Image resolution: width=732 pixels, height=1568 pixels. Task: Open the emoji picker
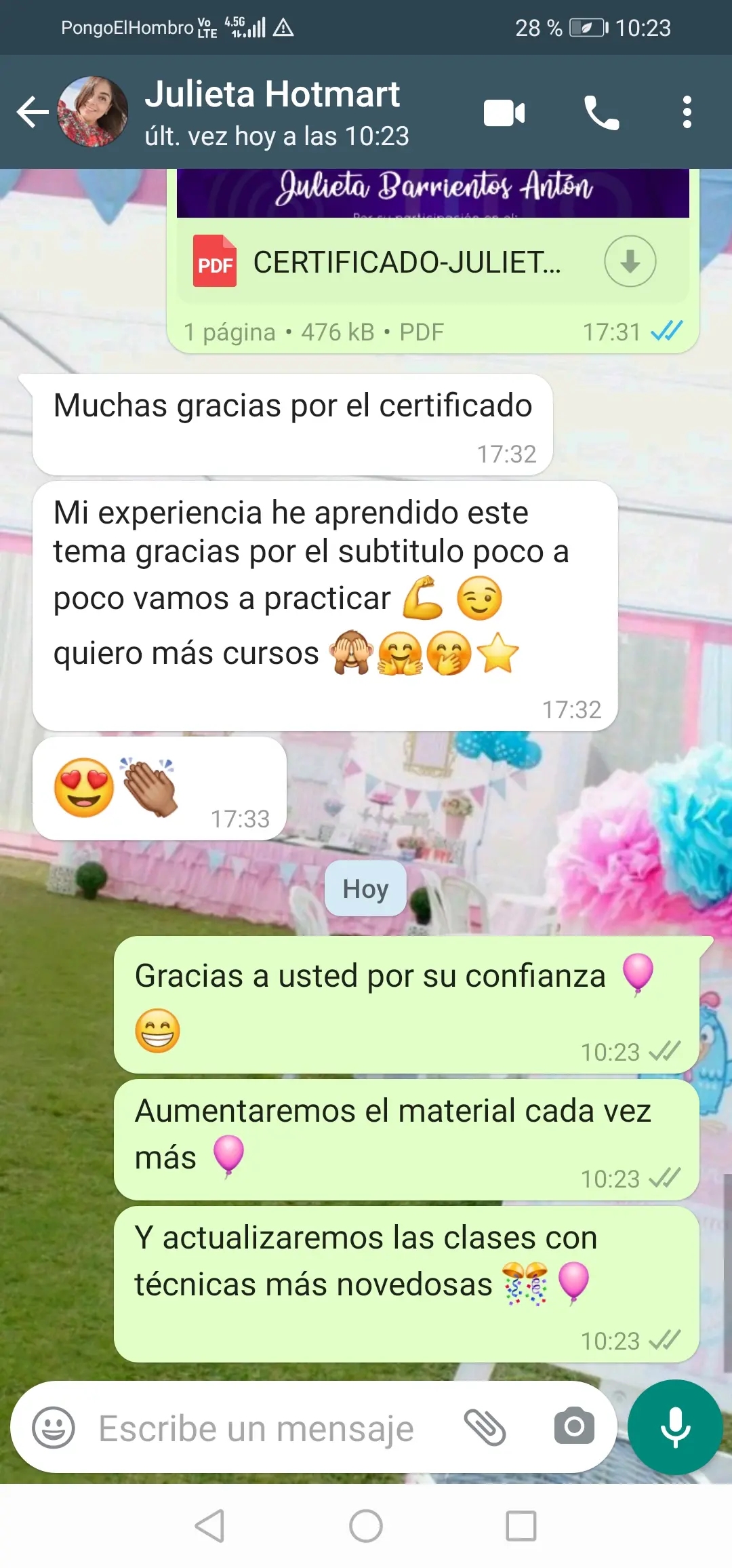[x=54, y=1428]
